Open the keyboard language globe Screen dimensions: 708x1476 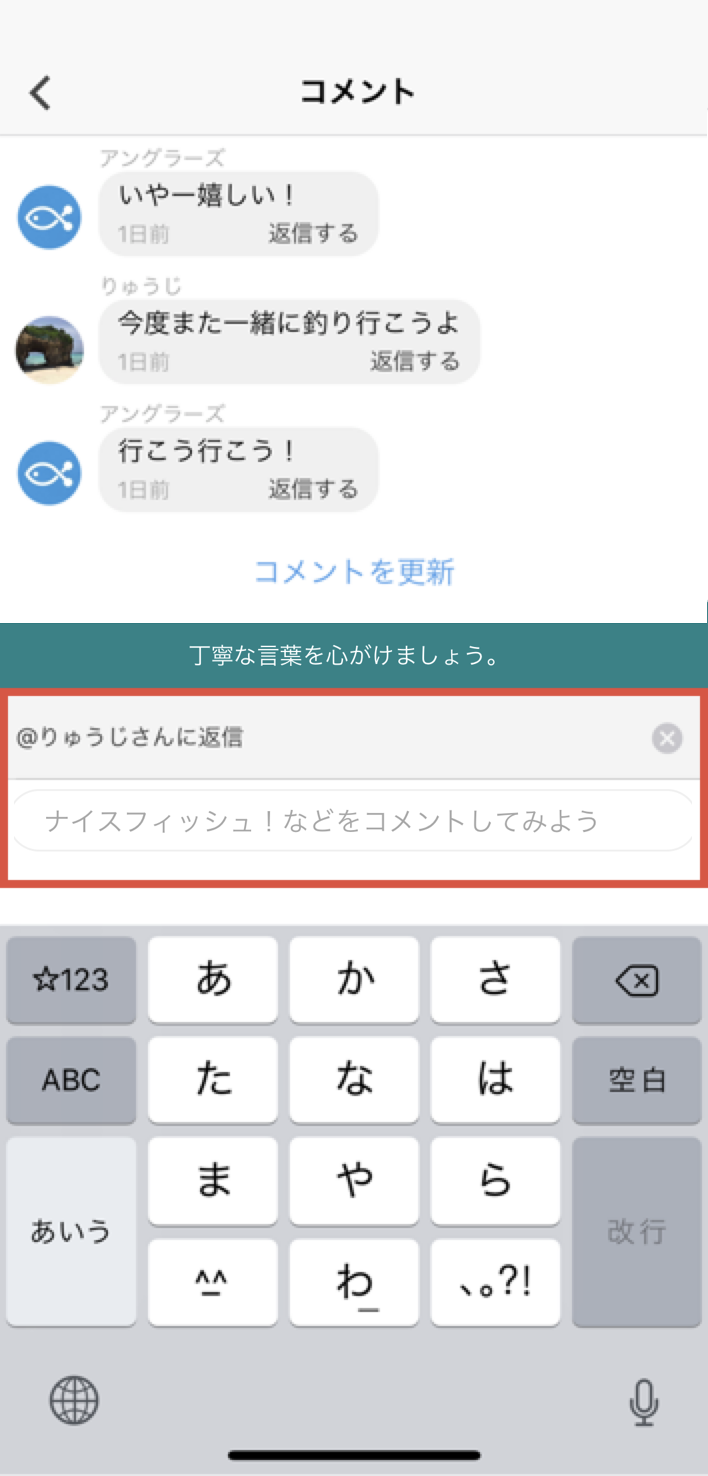[x=74, y=1400]
